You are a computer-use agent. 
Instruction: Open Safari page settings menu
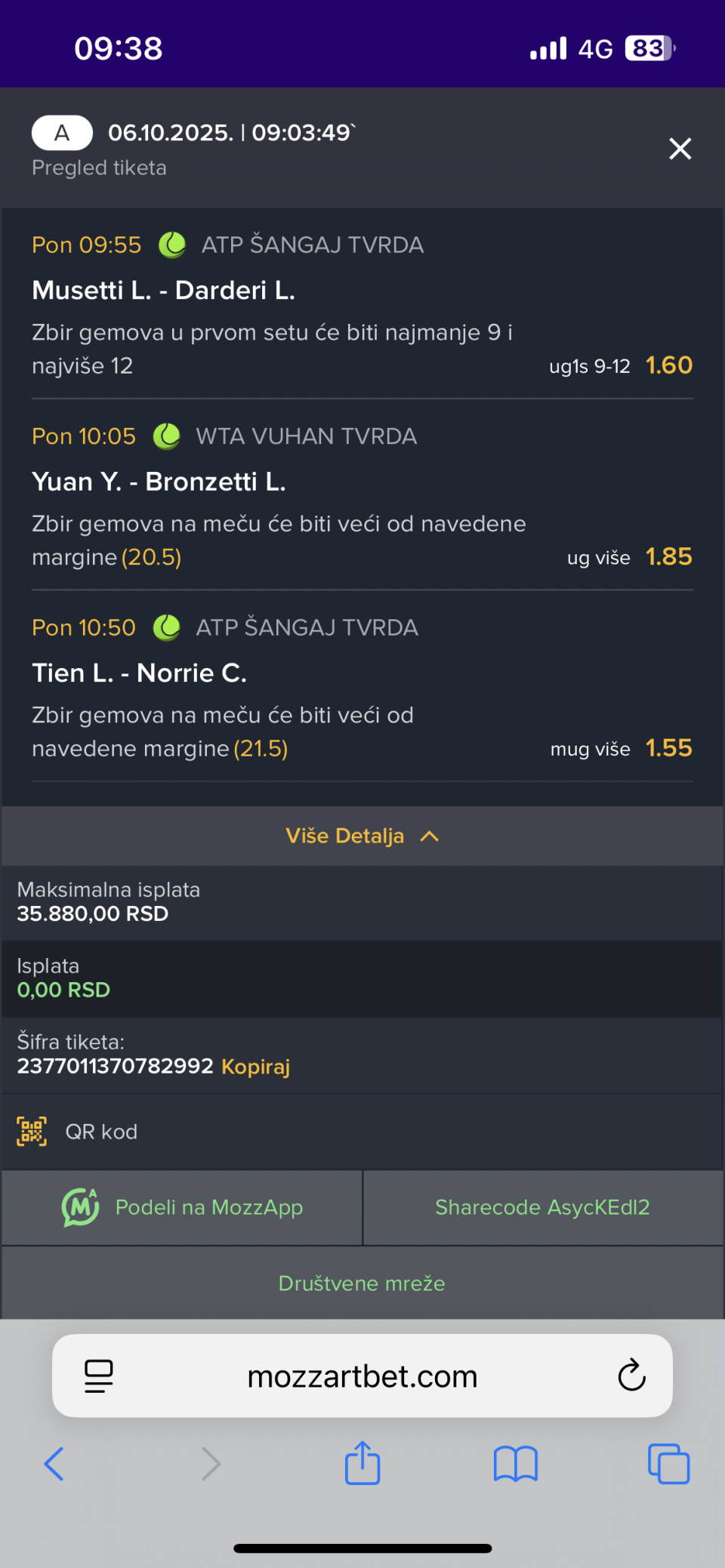click(99, 1375)
